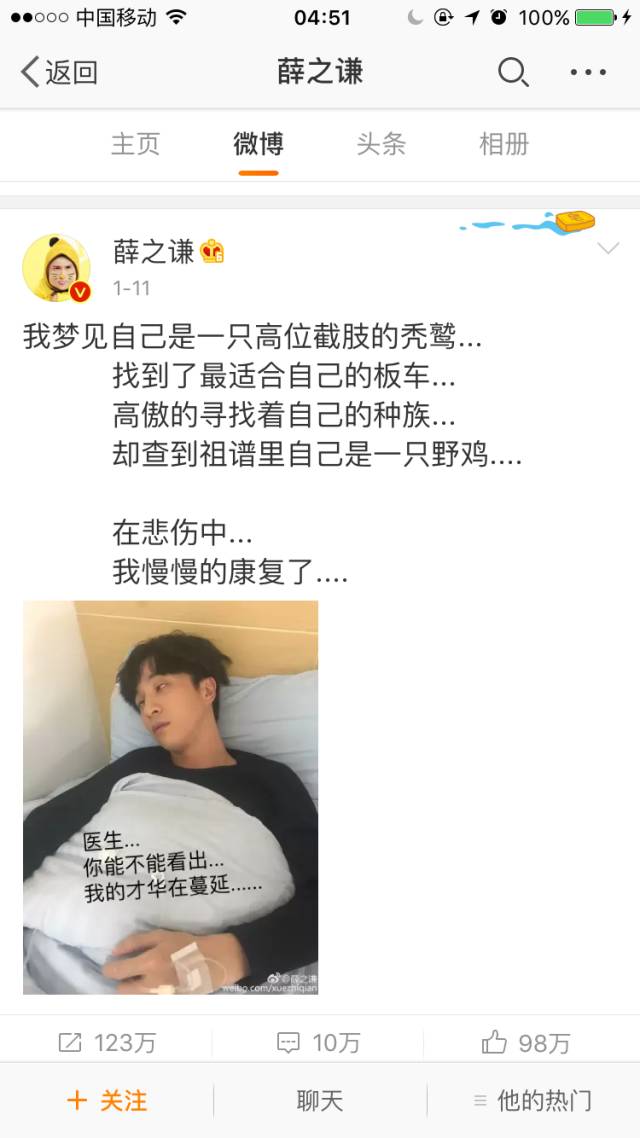Open 薛之谦's avatar on the post
This screenshot has width=640, height=1138.
pyautogui.click(x=57, y=268)
